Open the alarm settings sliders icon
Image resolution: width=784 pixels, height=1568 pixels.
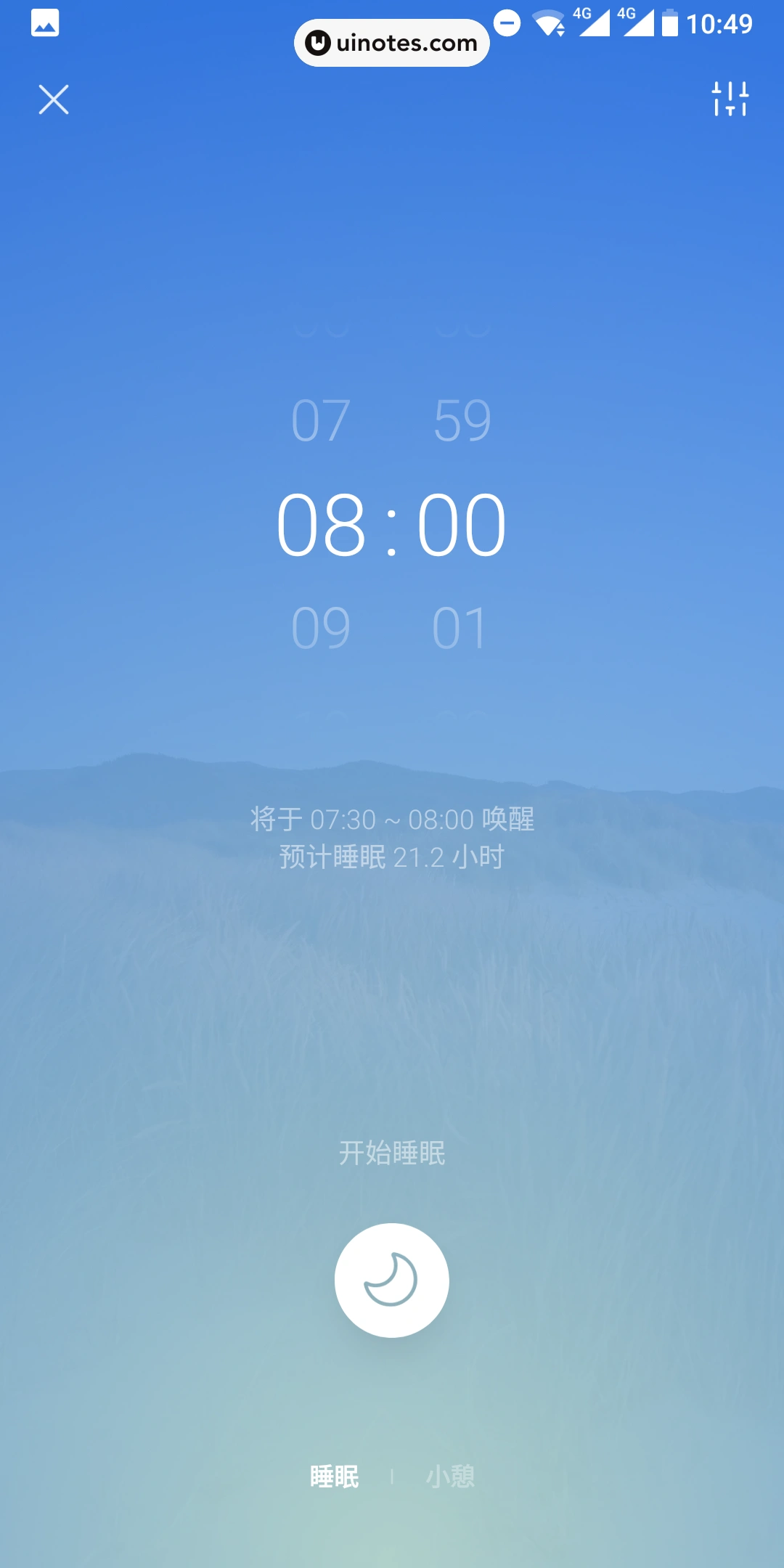pos(730,99)
